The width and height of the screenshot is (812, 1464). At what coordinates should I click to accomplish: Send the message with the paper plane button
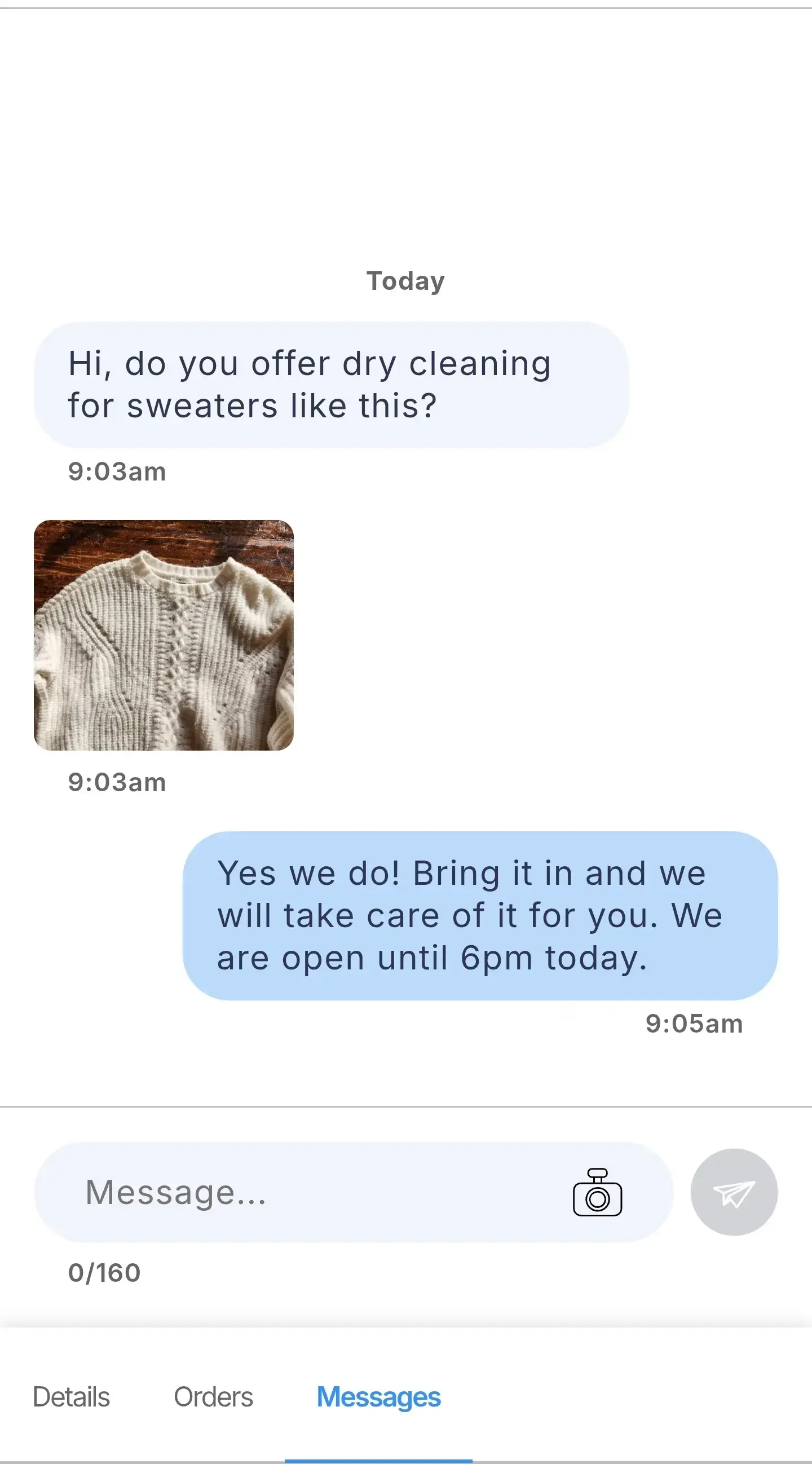[734, 1192]
